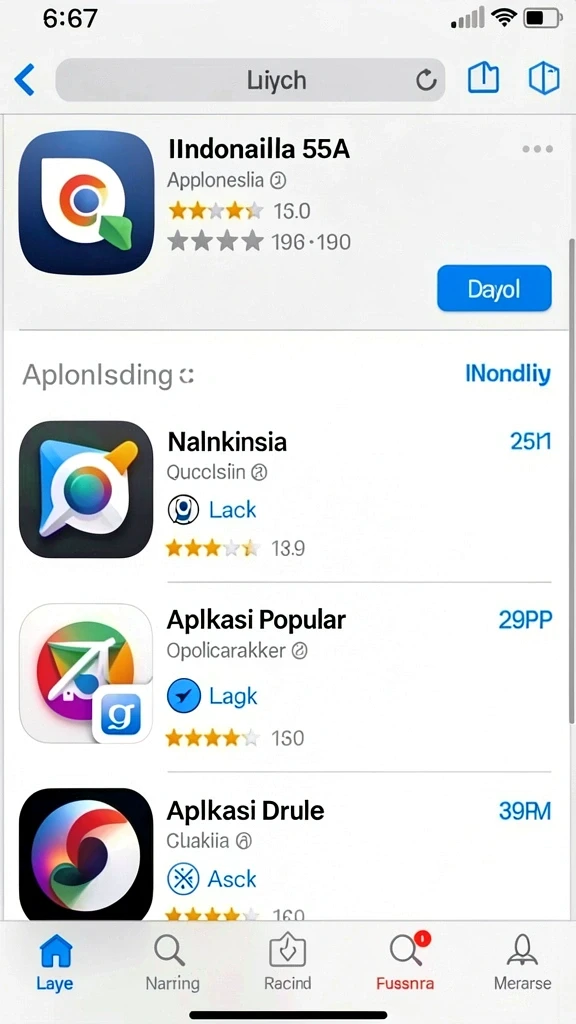Open the Aplkasi Drule app row
Image resolution: width=576 pixels, height=1024 pixels.
[x=285, y=852]
